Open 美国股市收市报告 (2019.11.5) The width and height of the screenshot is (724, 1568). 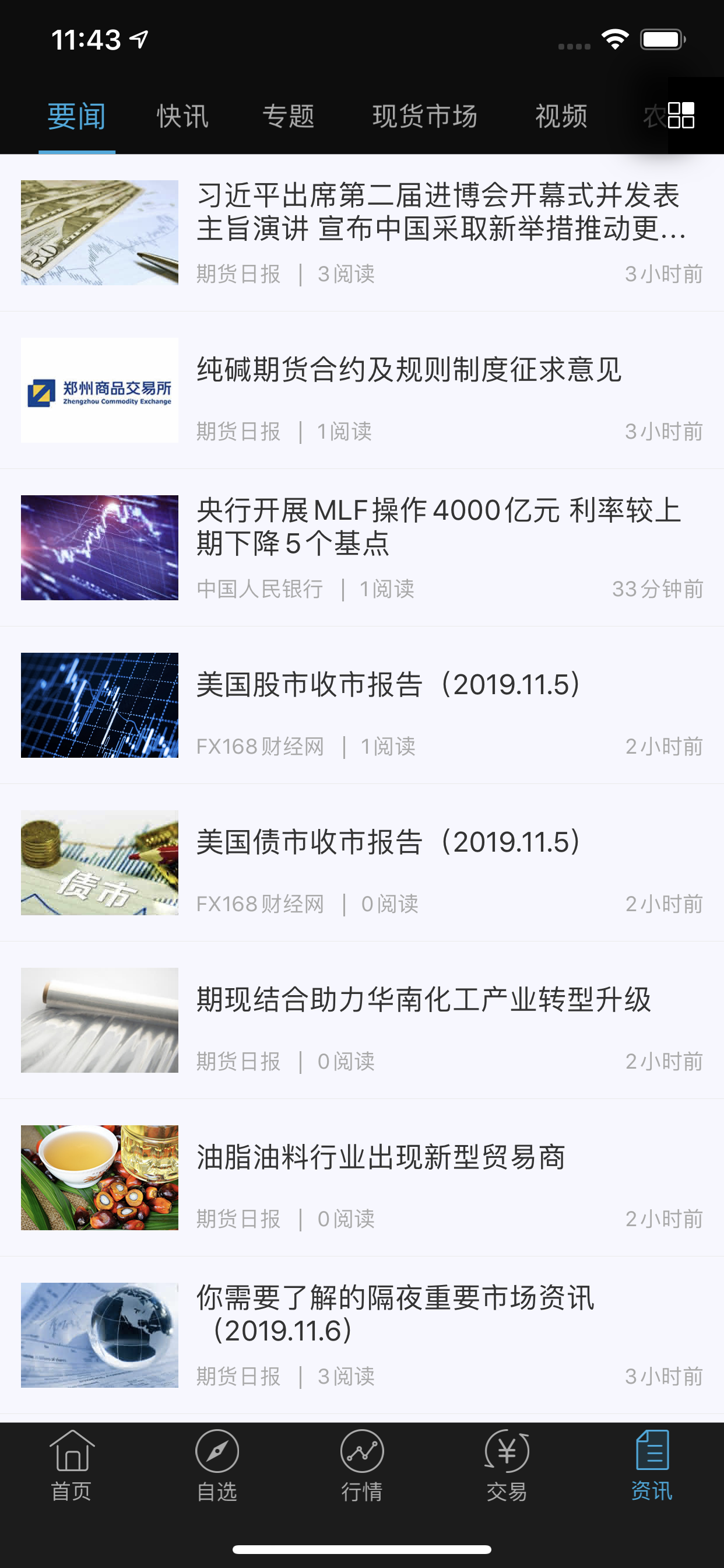click(x=362, y=705)
